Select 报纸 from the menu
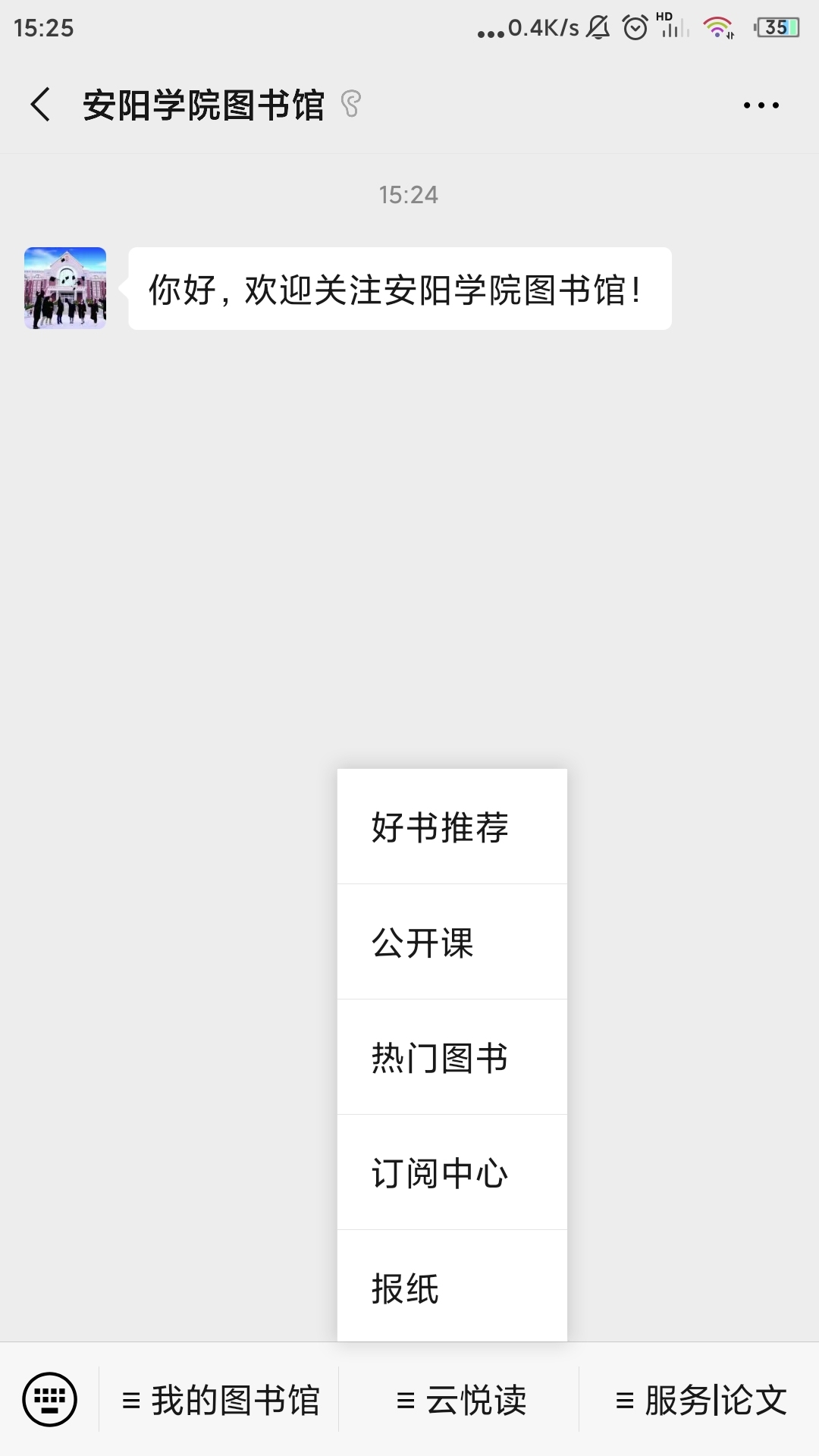Image resolution: width=819 pixels, height=1456 pixels. (452, 1286)
